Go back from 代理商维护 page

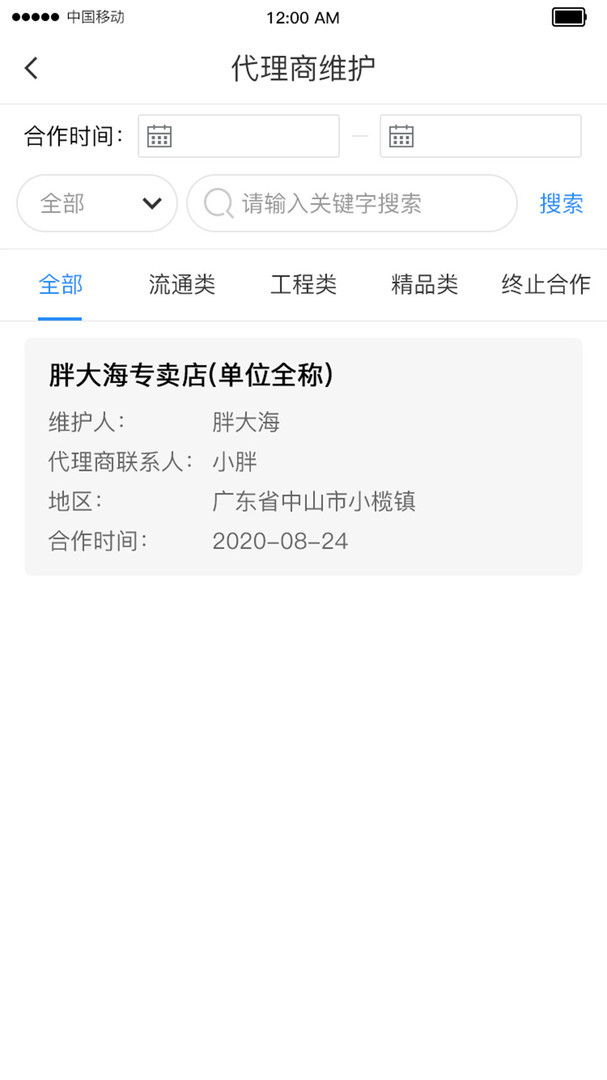click(x=32, y=68)
